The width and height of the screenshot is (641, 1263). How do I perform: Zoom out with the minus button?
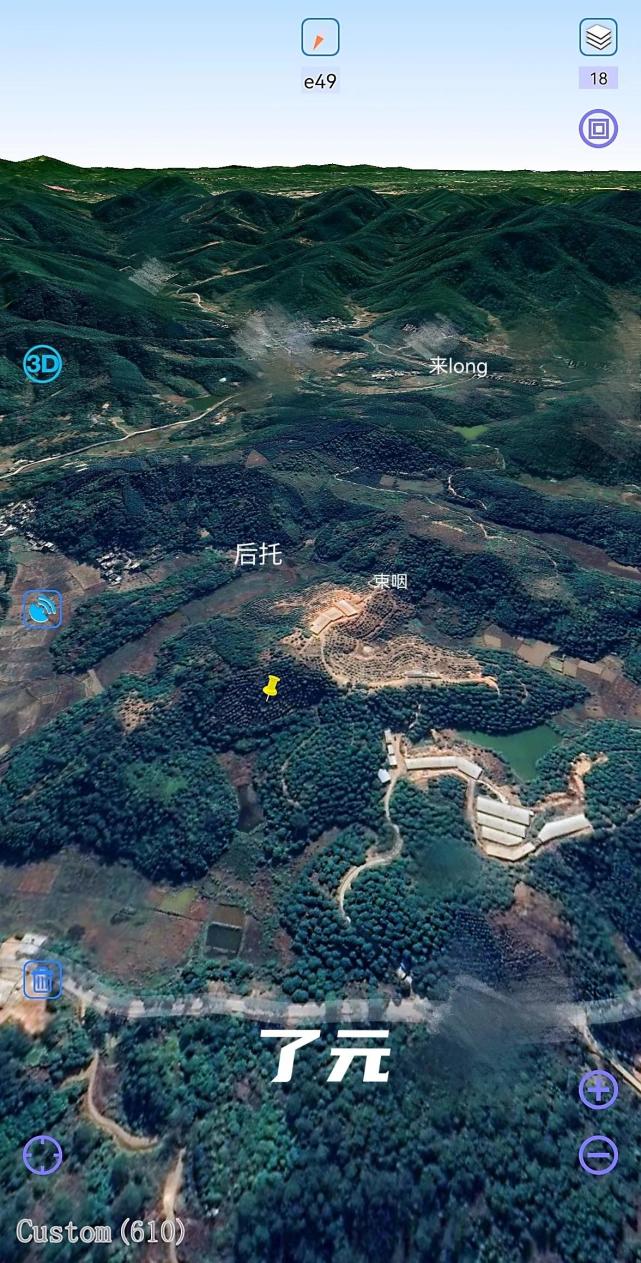click(x=598, y=1155)
